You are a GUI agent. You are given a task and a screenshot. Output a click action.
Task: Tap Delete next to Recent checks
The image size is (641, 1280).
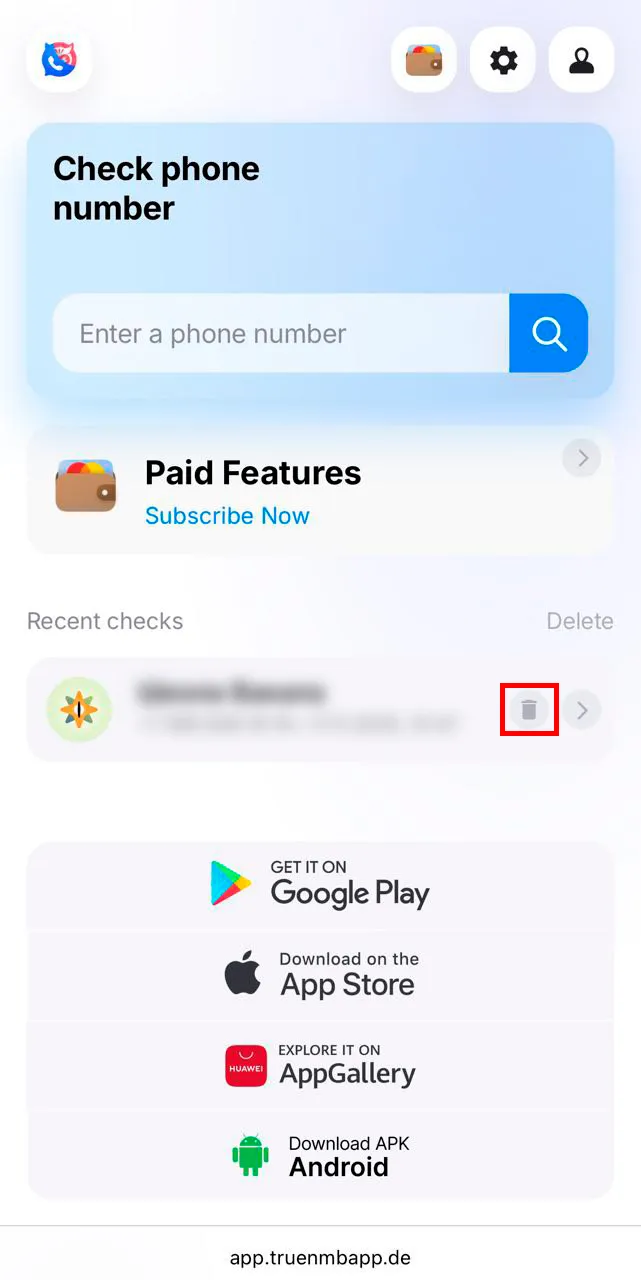579,621
